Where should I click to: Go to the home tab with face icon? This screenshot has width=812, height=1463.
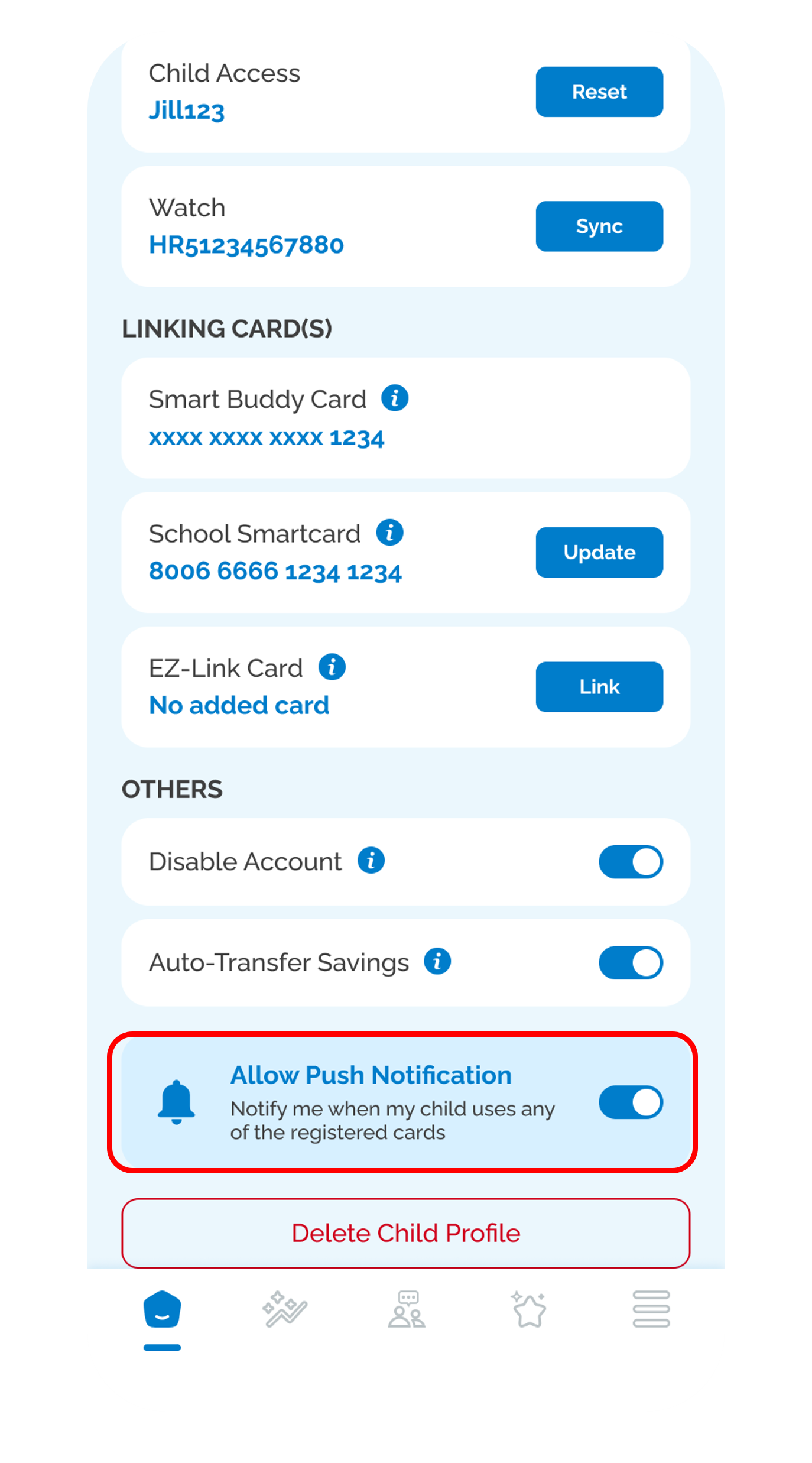(162, 1310)
